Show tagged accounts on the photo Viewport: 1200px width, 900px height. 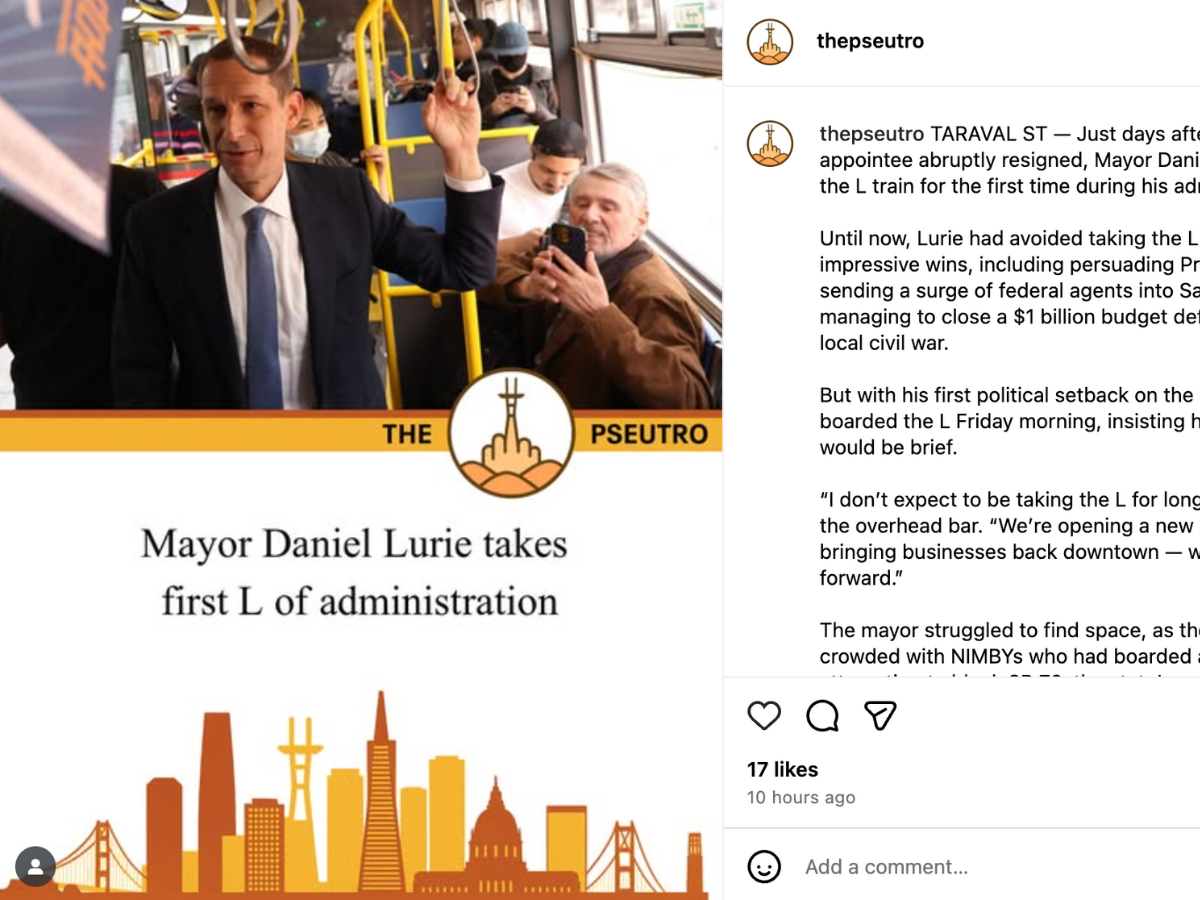(x=35, y=866)
